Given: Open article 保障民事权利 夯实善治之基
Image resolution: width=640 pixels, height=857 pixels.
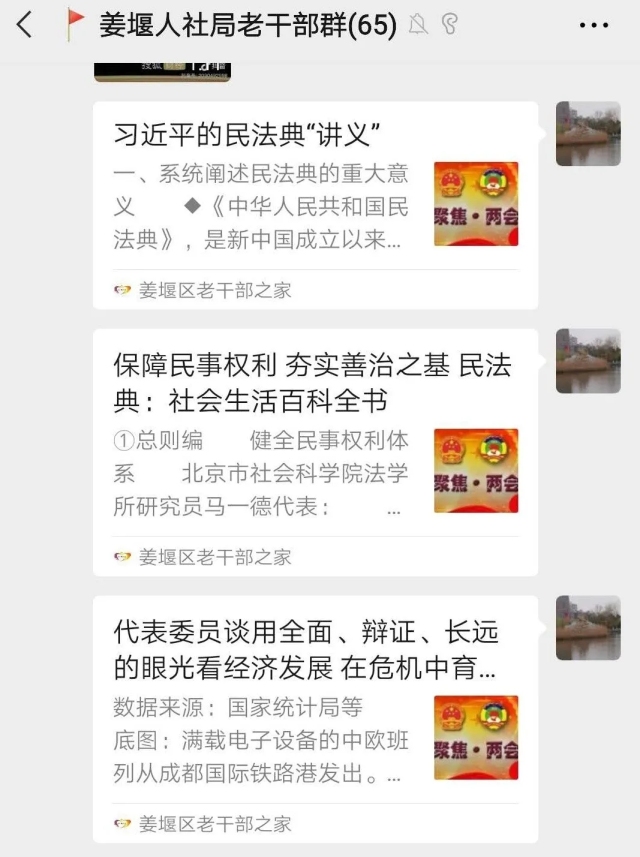Looking at the screenshot, I should (315, 450).
